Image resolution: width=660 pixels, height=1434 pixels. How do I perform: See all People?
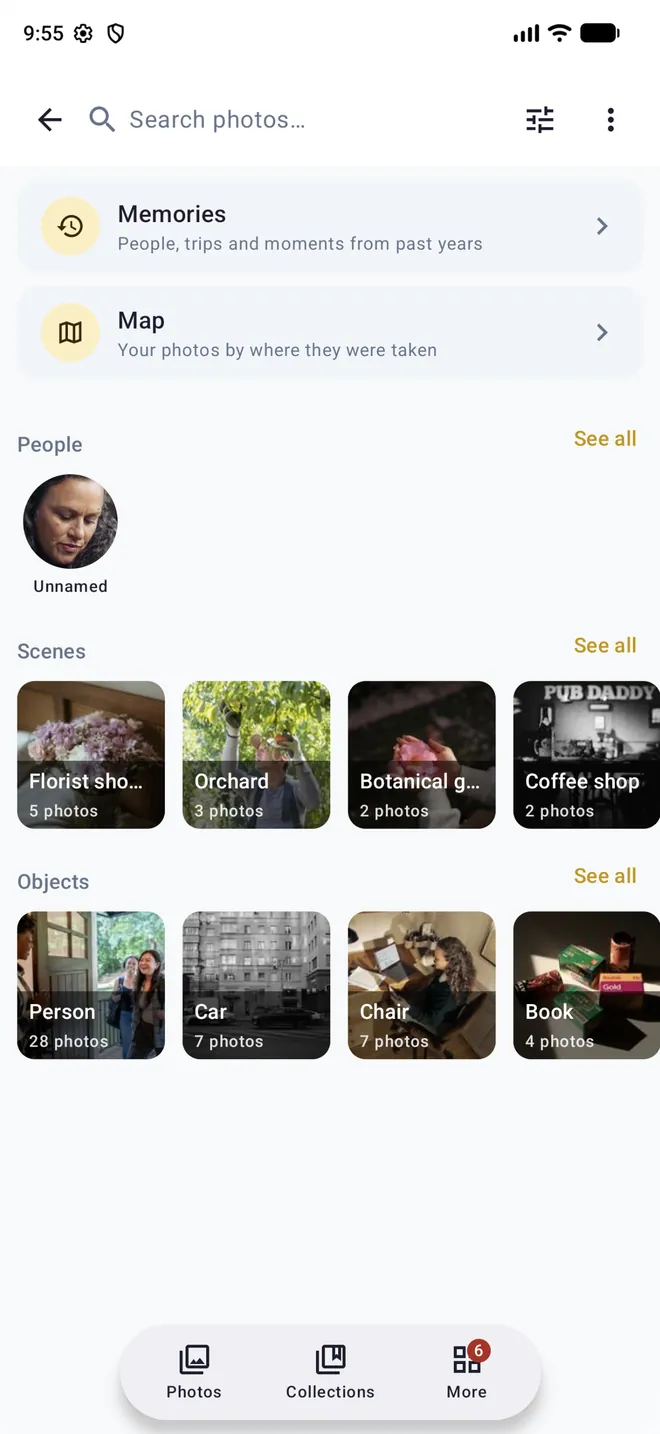coord(605,439)
